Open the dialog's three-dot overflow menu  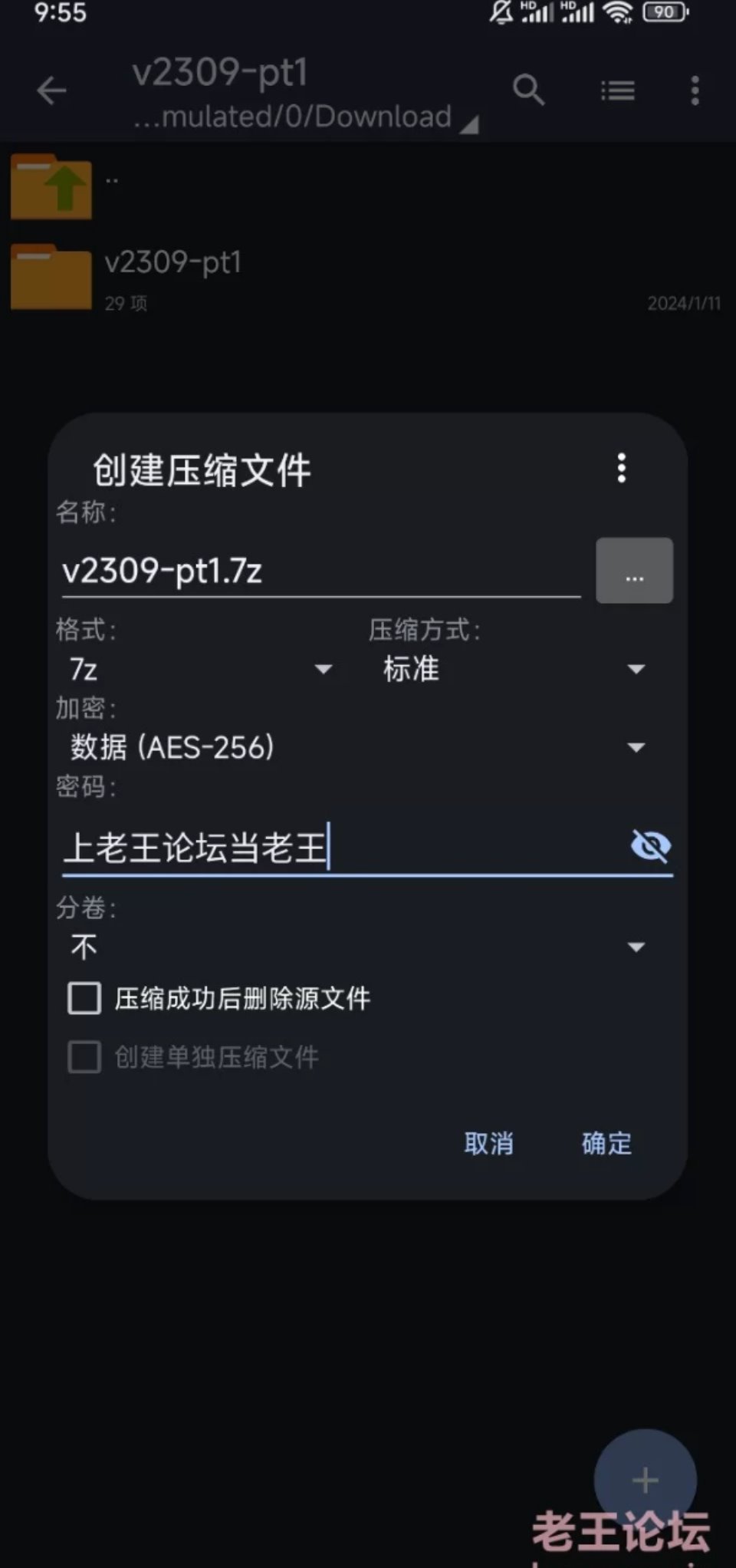(x=622, y=468)
